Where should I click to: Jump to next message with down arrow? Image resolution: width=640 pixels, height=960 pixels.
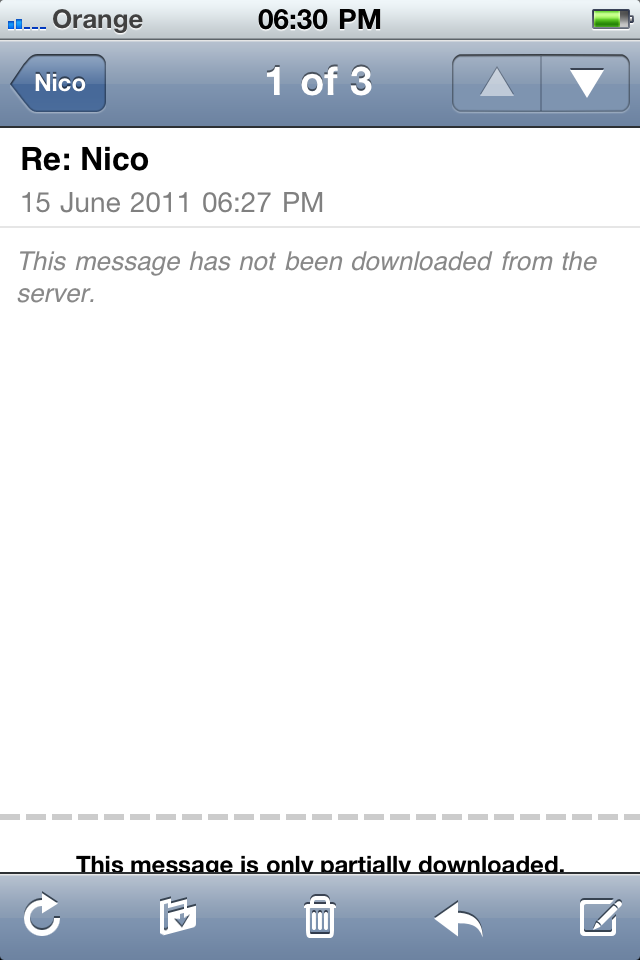[586, 83]
